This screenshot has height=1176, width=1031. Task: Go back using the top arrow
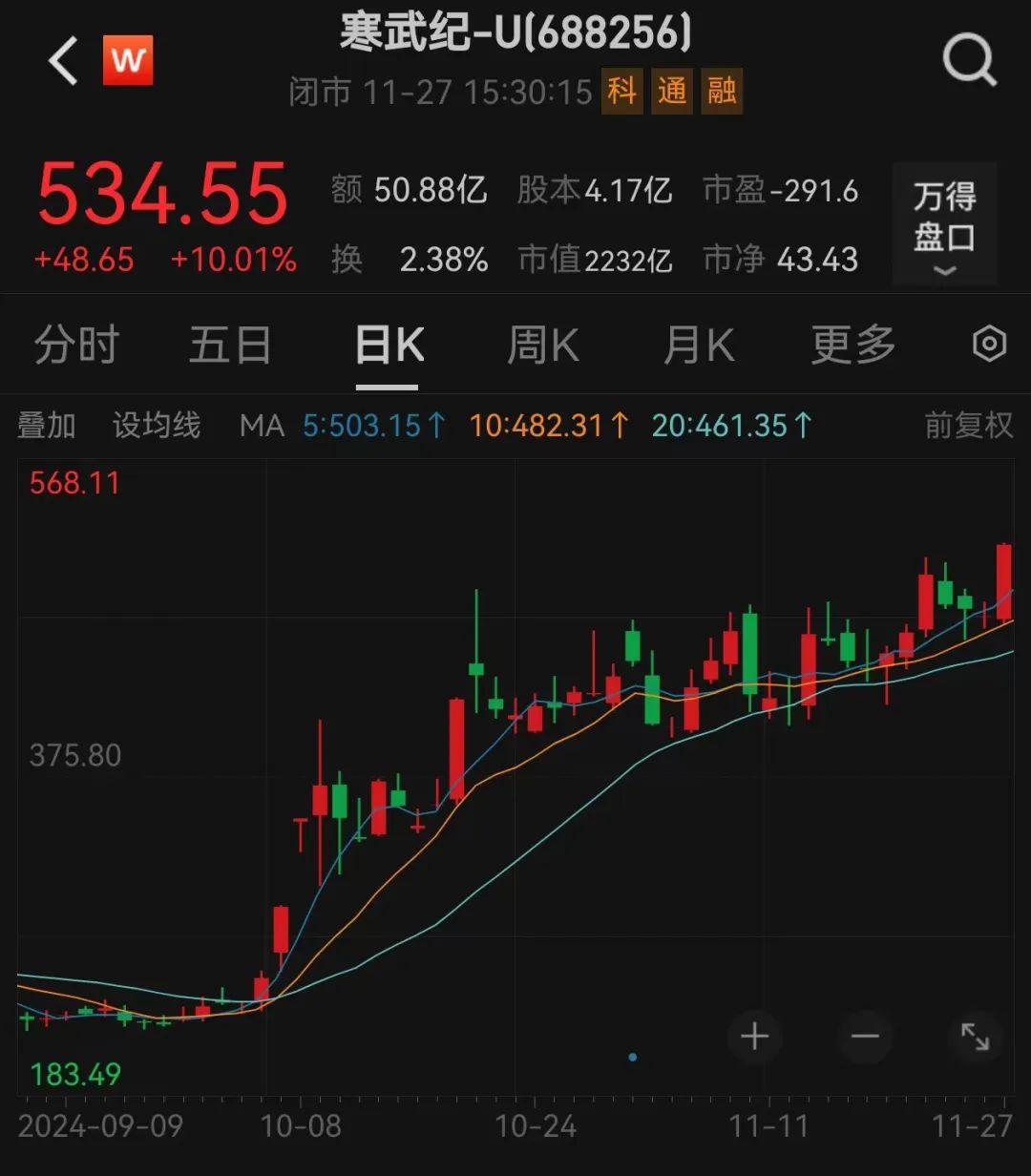click(x=63, y=61)
